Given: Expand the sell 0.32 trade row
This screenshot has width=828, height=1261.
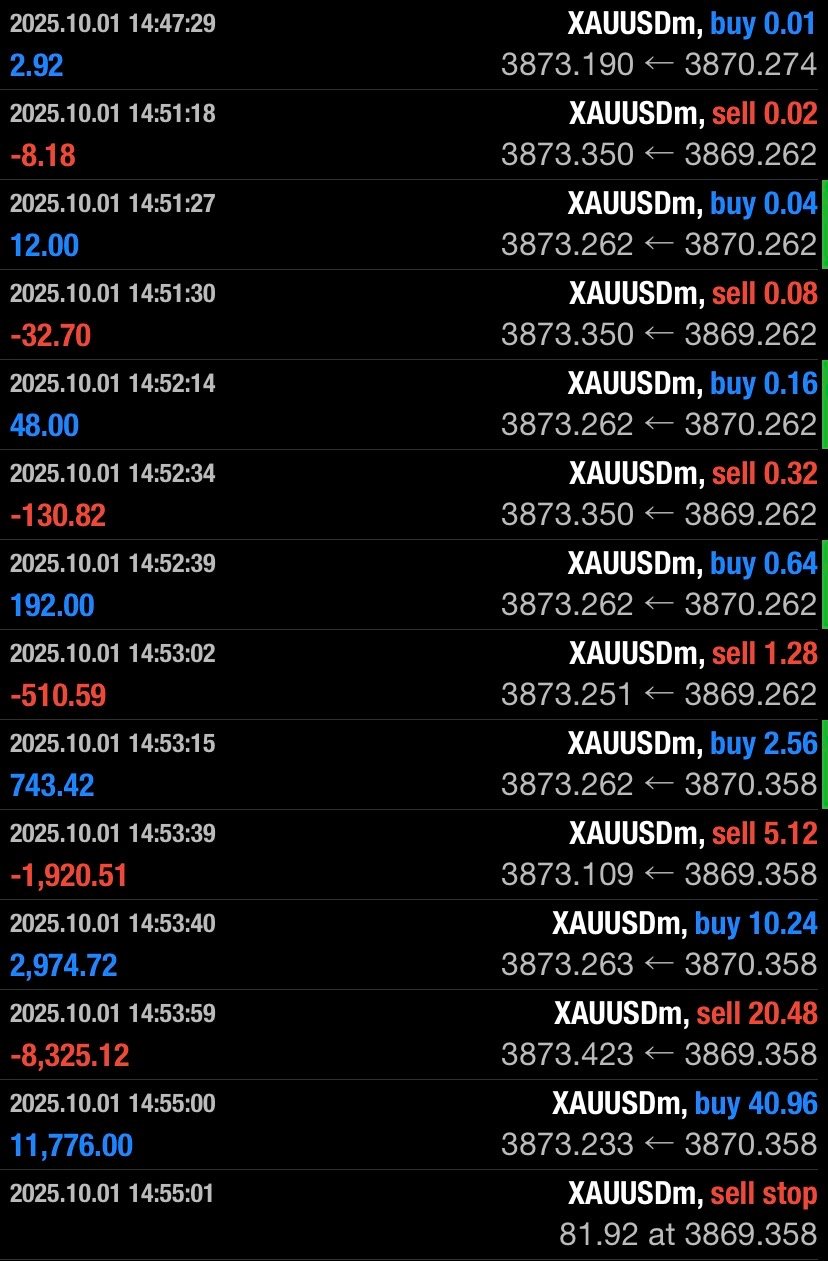Looking at the screenshot, I should tap(414, 495).
